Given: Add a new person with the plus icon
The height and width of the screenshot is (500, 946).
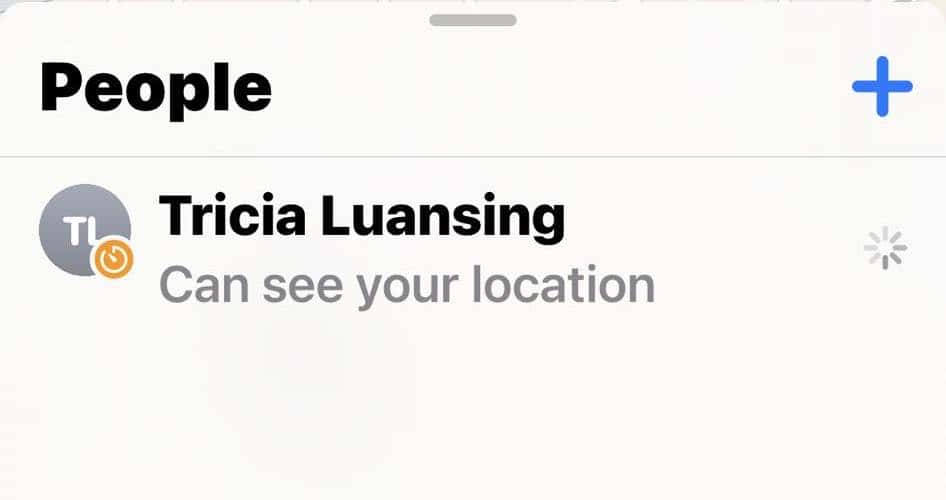Looking at the screenshot, I should click(x=881, y=86).
